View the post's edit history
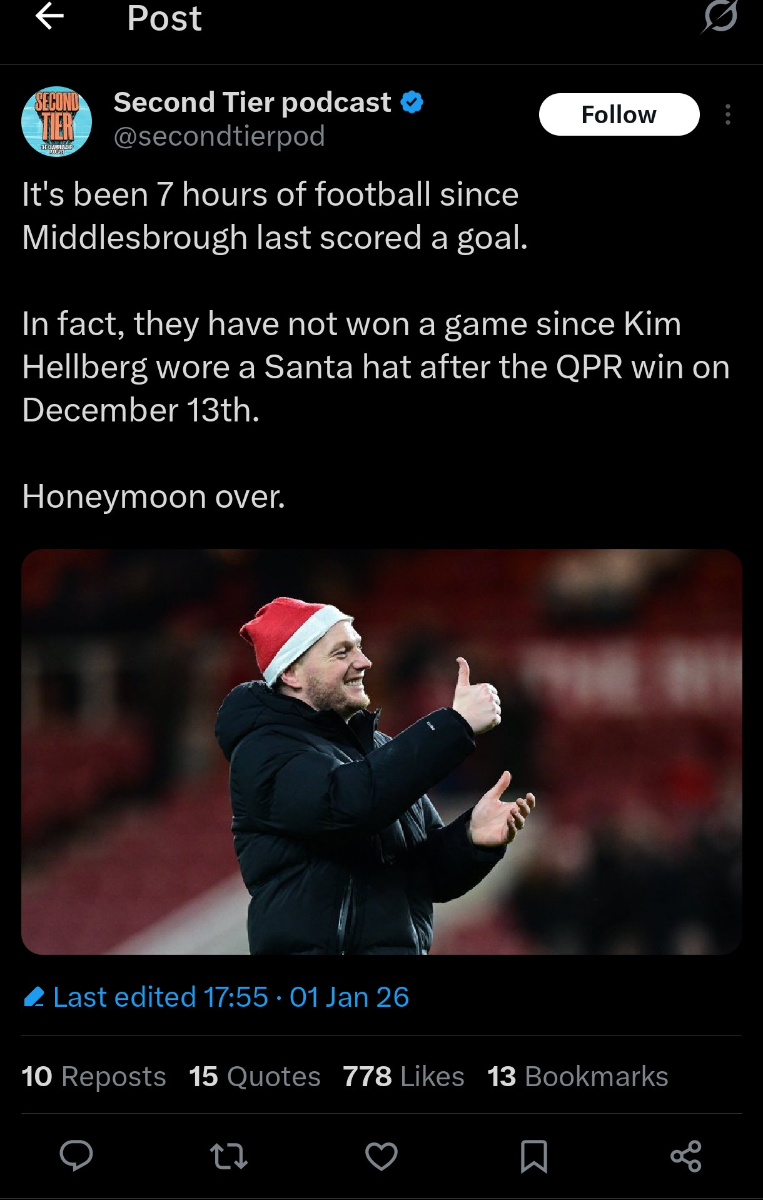The width and height of the screenshot is (763, 1200). pyautogui.click(x=216, y=997)
